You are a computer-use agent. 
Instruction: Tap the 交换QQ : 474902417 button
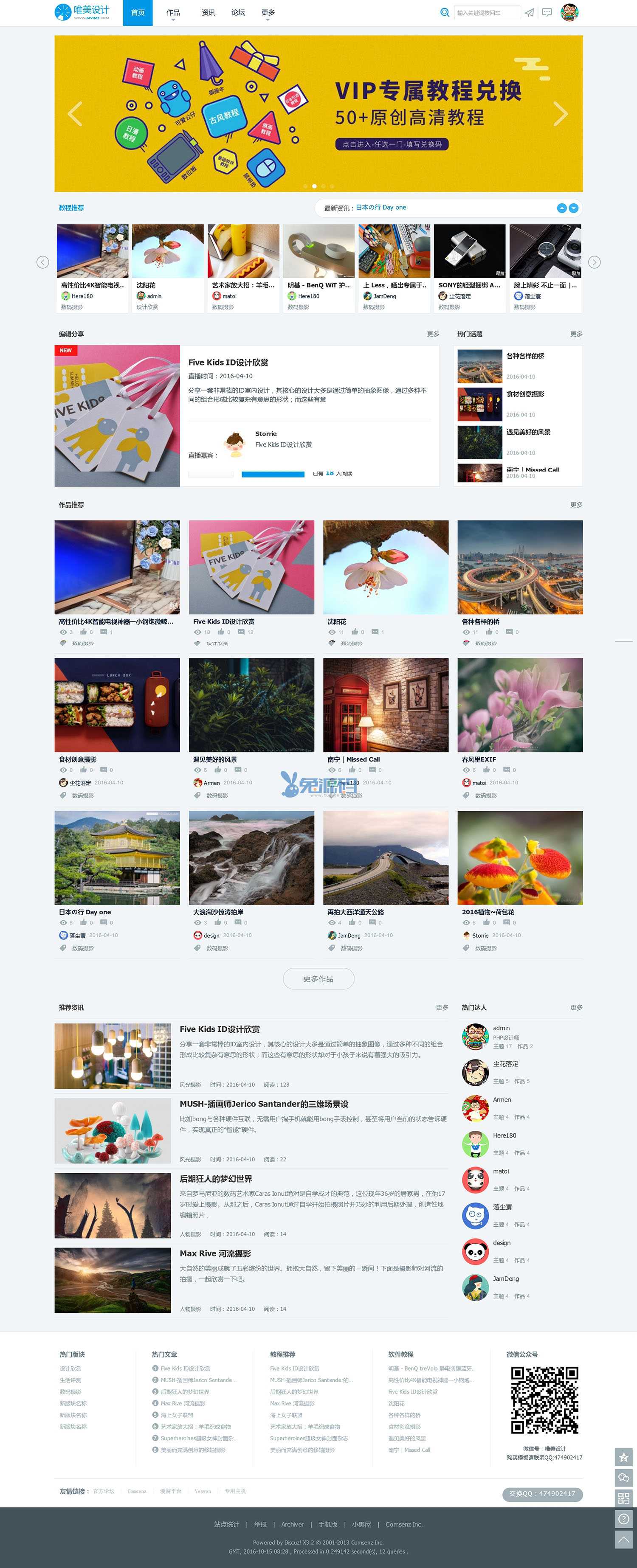(542, 1494)
